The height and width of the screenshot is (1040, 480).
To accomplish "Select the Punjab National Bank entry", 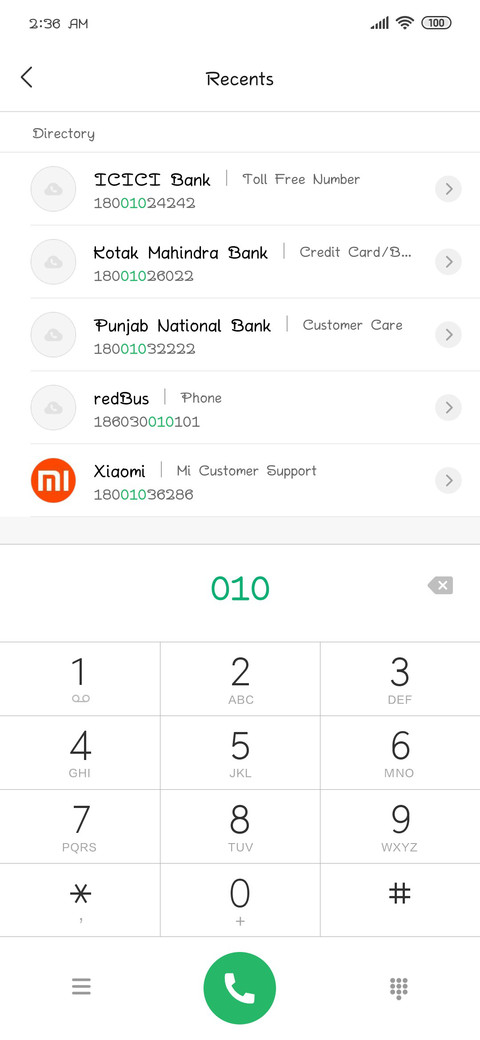I will 240,335.
